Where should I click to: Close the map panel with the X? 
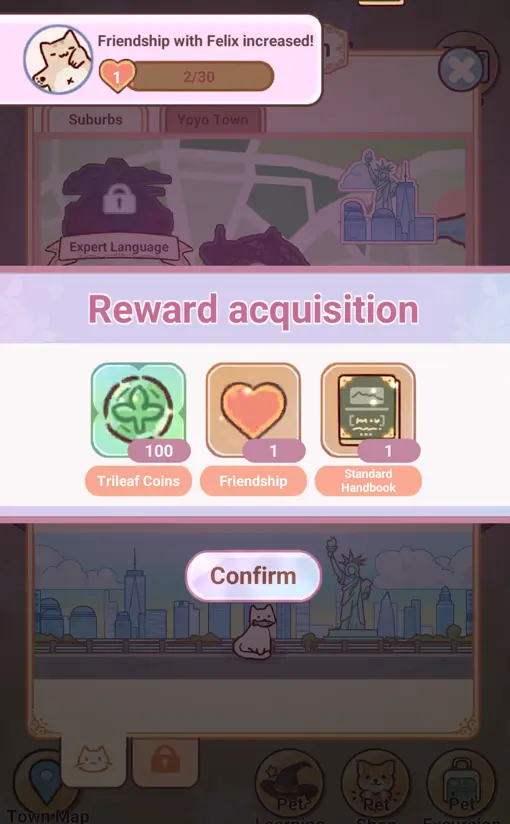pos(461,69)
